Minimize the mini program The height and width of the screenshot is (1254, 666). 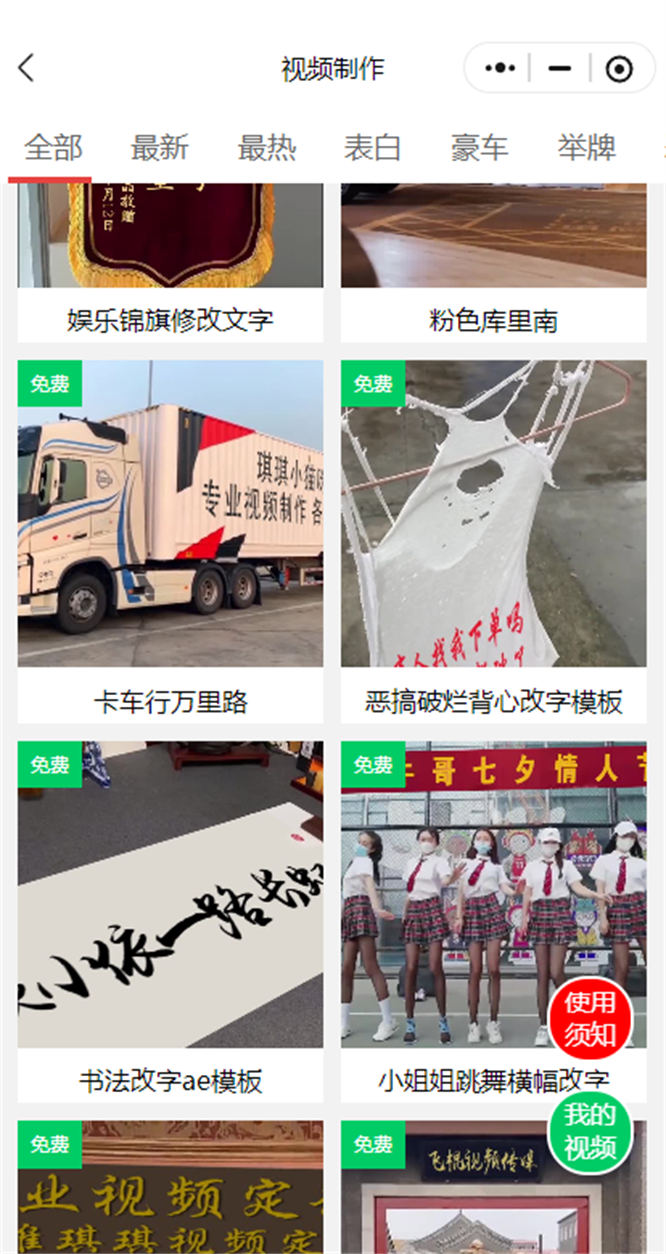(x=560, y=68)
